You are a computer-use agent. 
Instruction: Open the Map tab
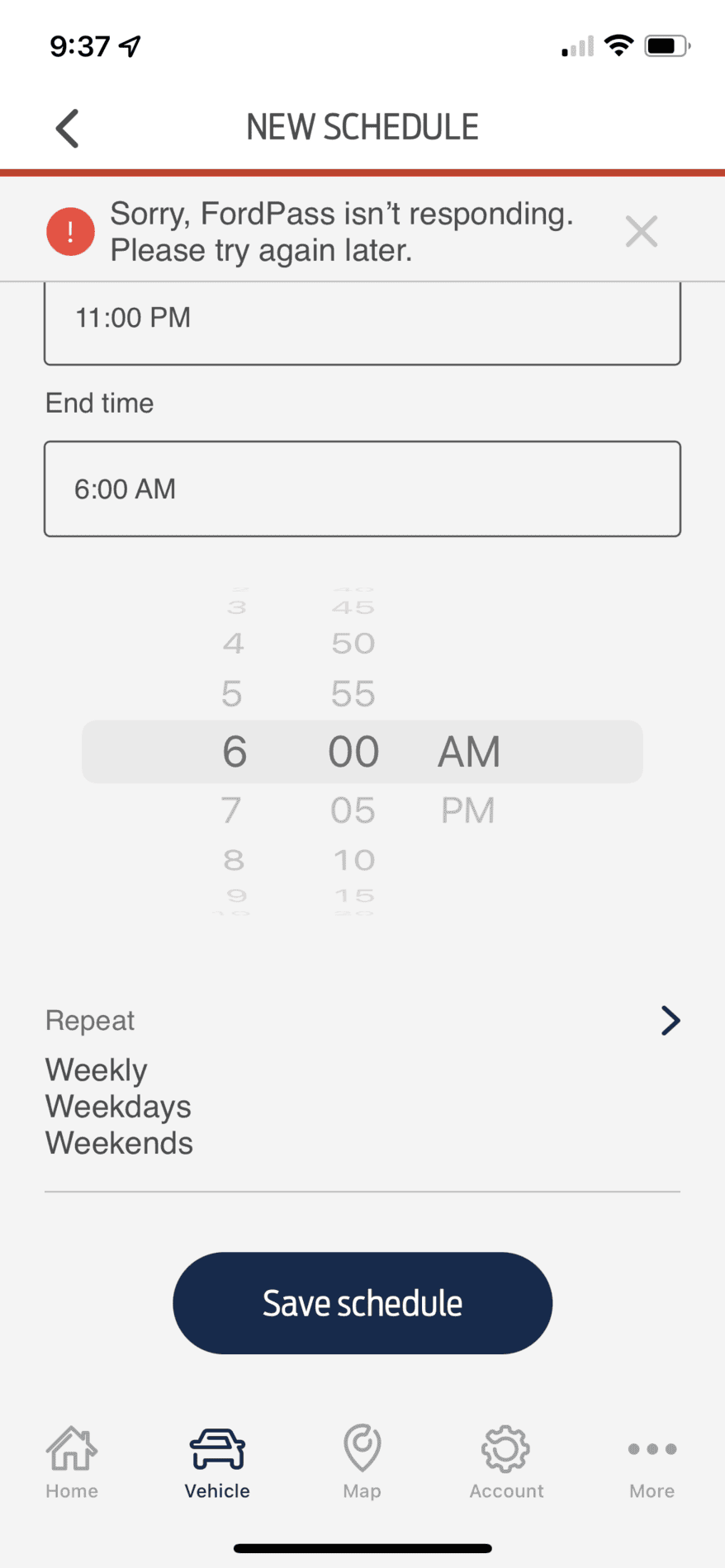coord(362,1462)
